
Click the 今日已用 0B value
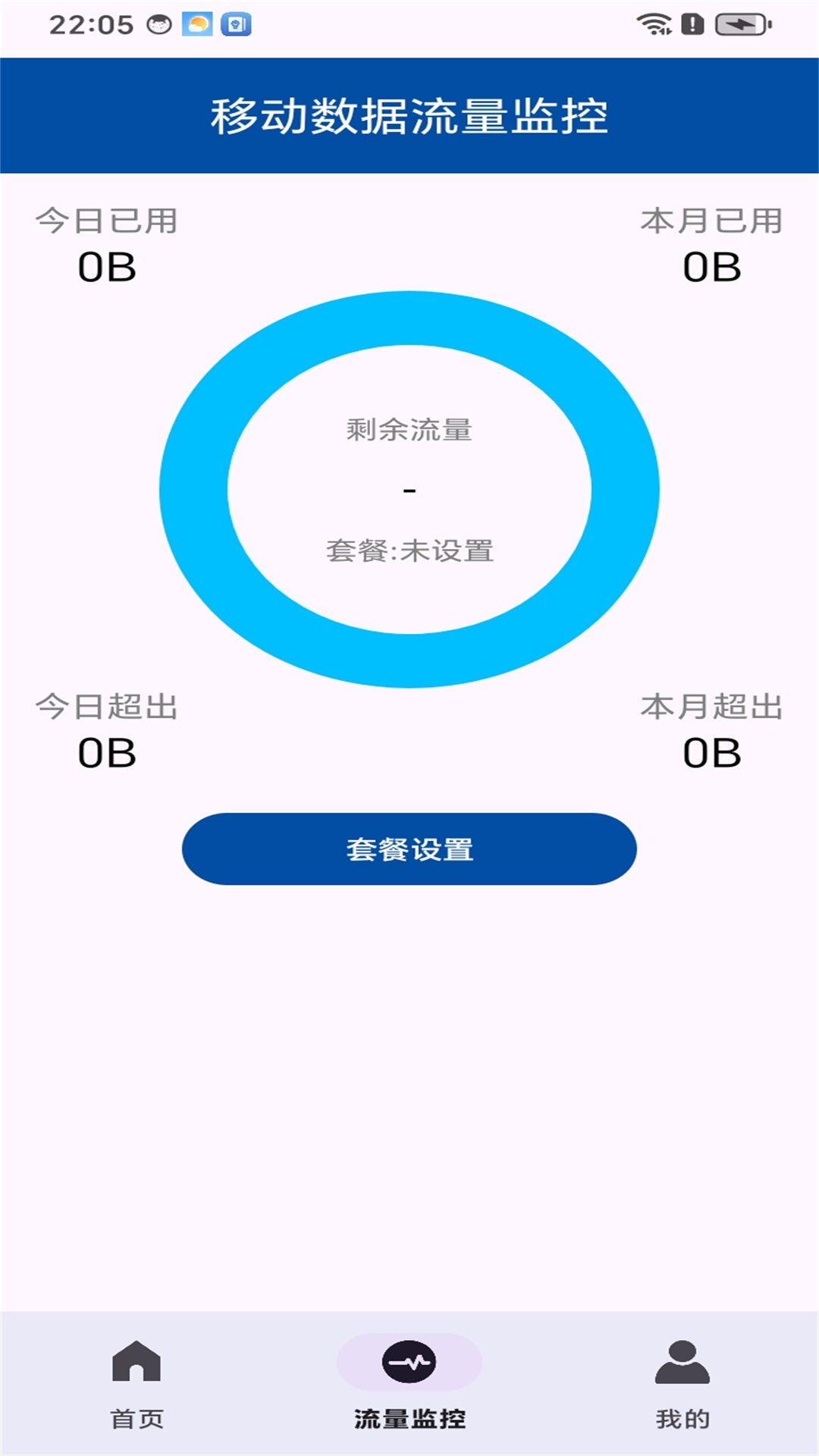pyautogui.click(x=106, y=268)
